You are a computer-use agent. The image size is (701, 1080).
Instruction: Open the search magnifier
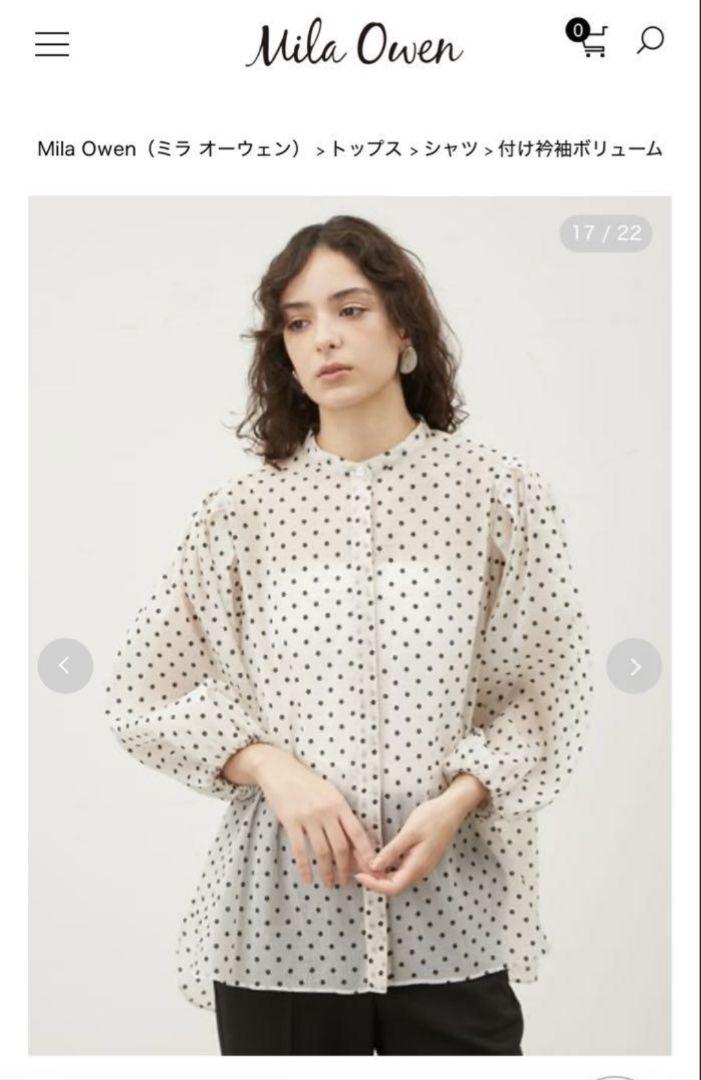(x=650, y=41)
